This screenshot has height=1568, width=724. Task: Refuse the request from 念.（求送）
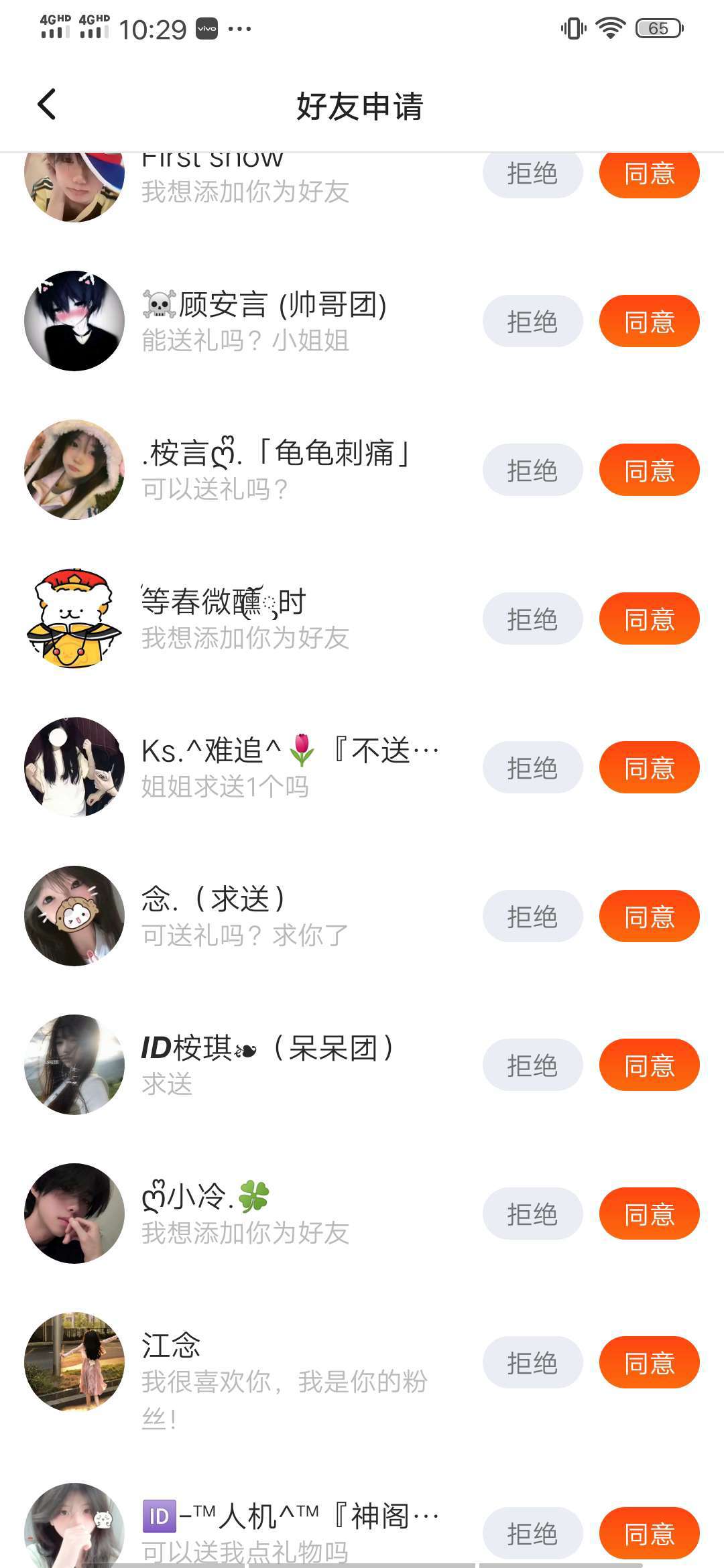click(x=532, y=917)
